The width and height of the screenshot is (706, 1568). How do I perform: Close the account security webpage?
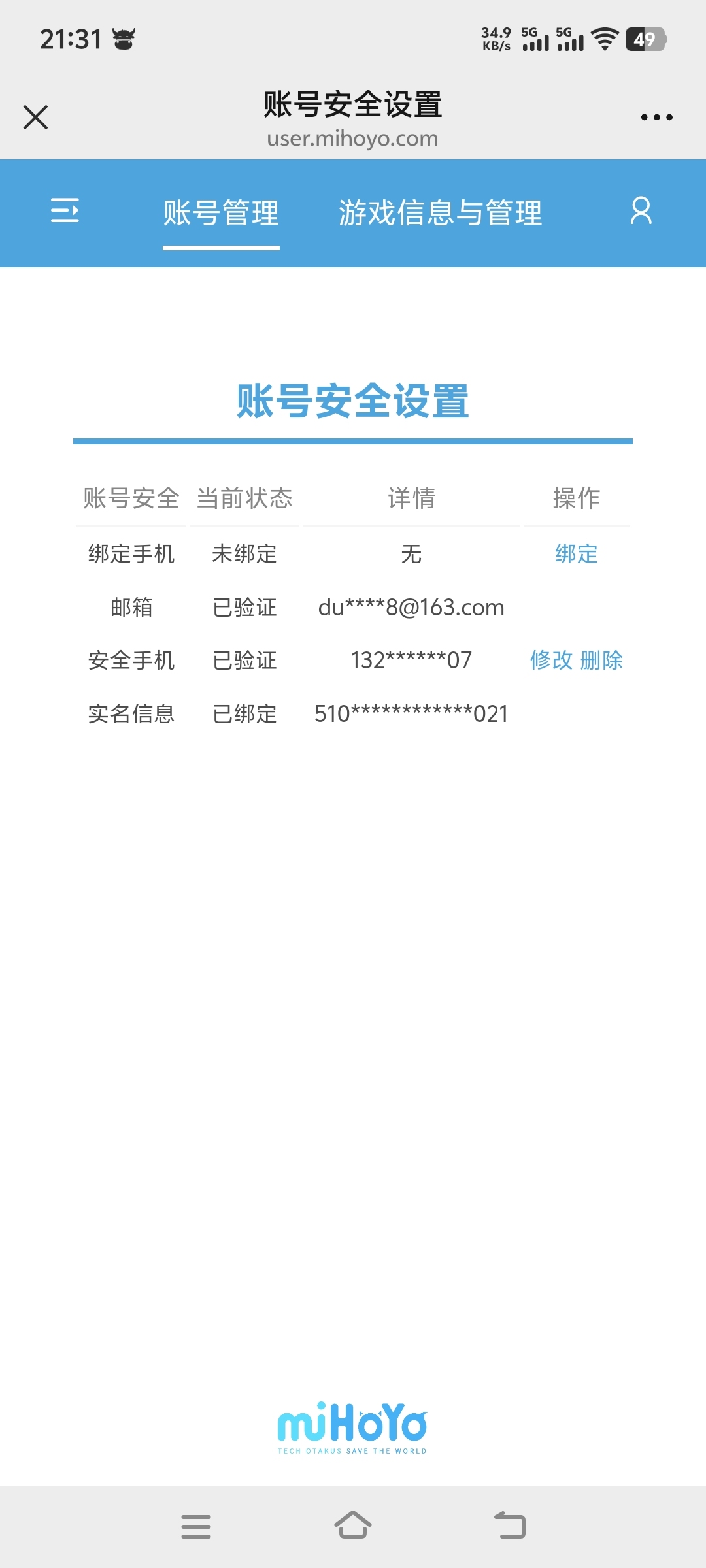click(35, 118)
